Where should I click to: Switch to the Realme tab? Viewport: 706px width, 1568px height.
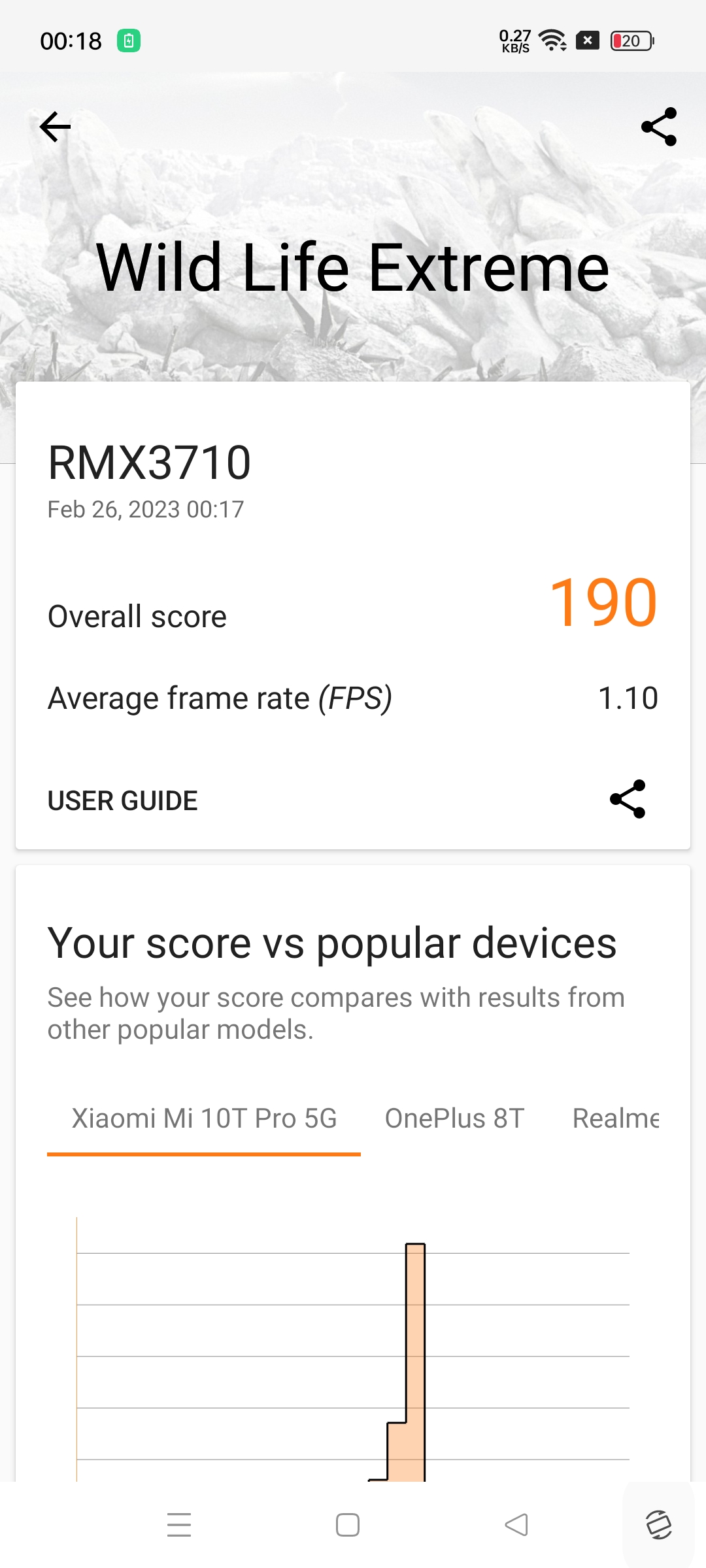click(615, 1119)
